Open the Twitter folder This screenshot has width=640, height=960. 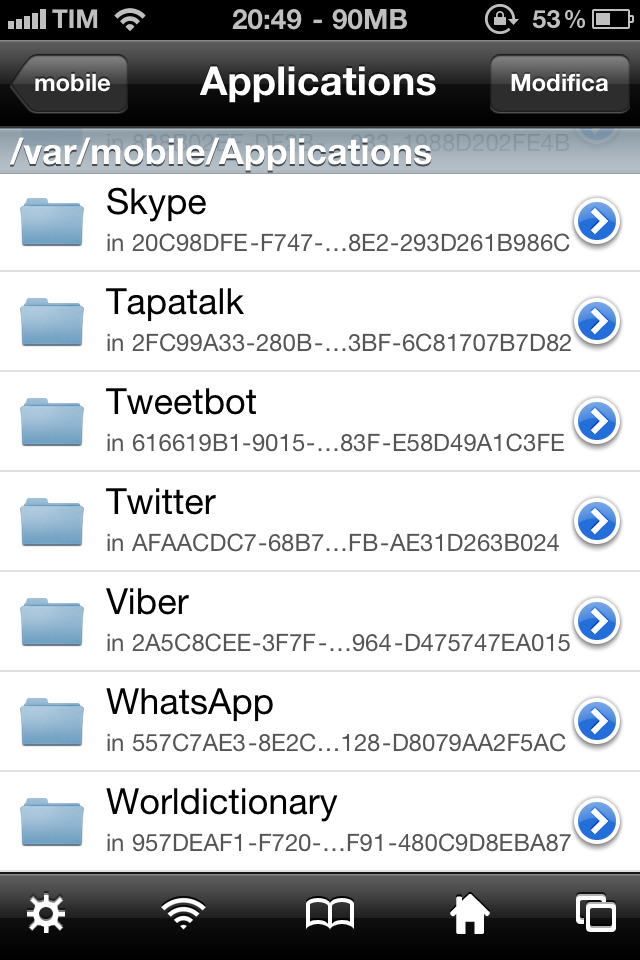(x=300, y=521)
